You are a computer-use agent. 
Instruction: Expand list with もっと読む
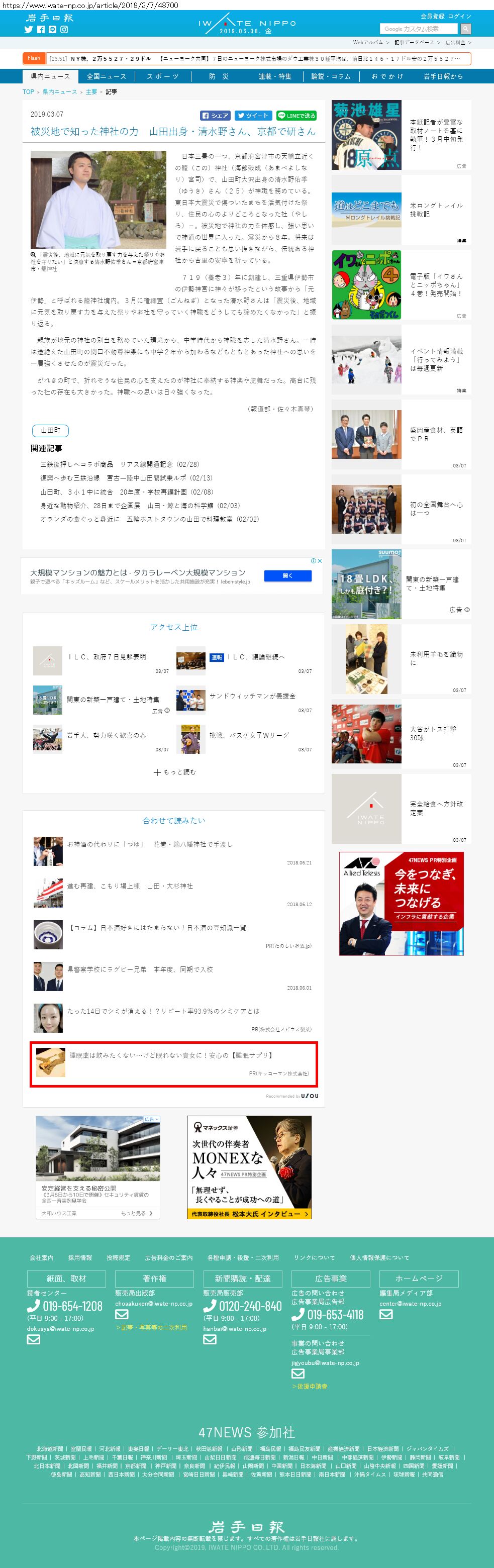pos(174,772)
